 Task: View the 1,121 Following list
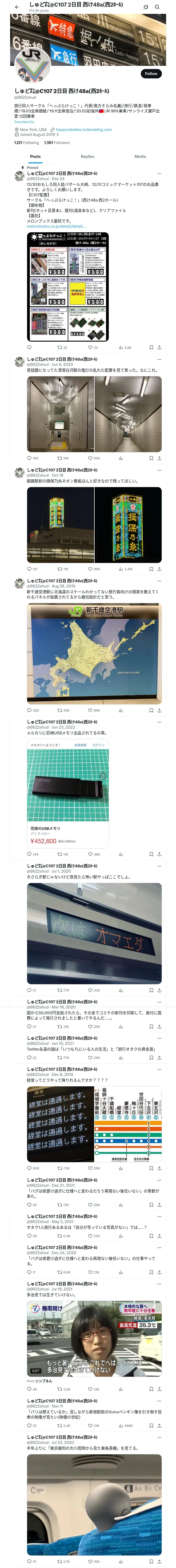tap(26, 142)
